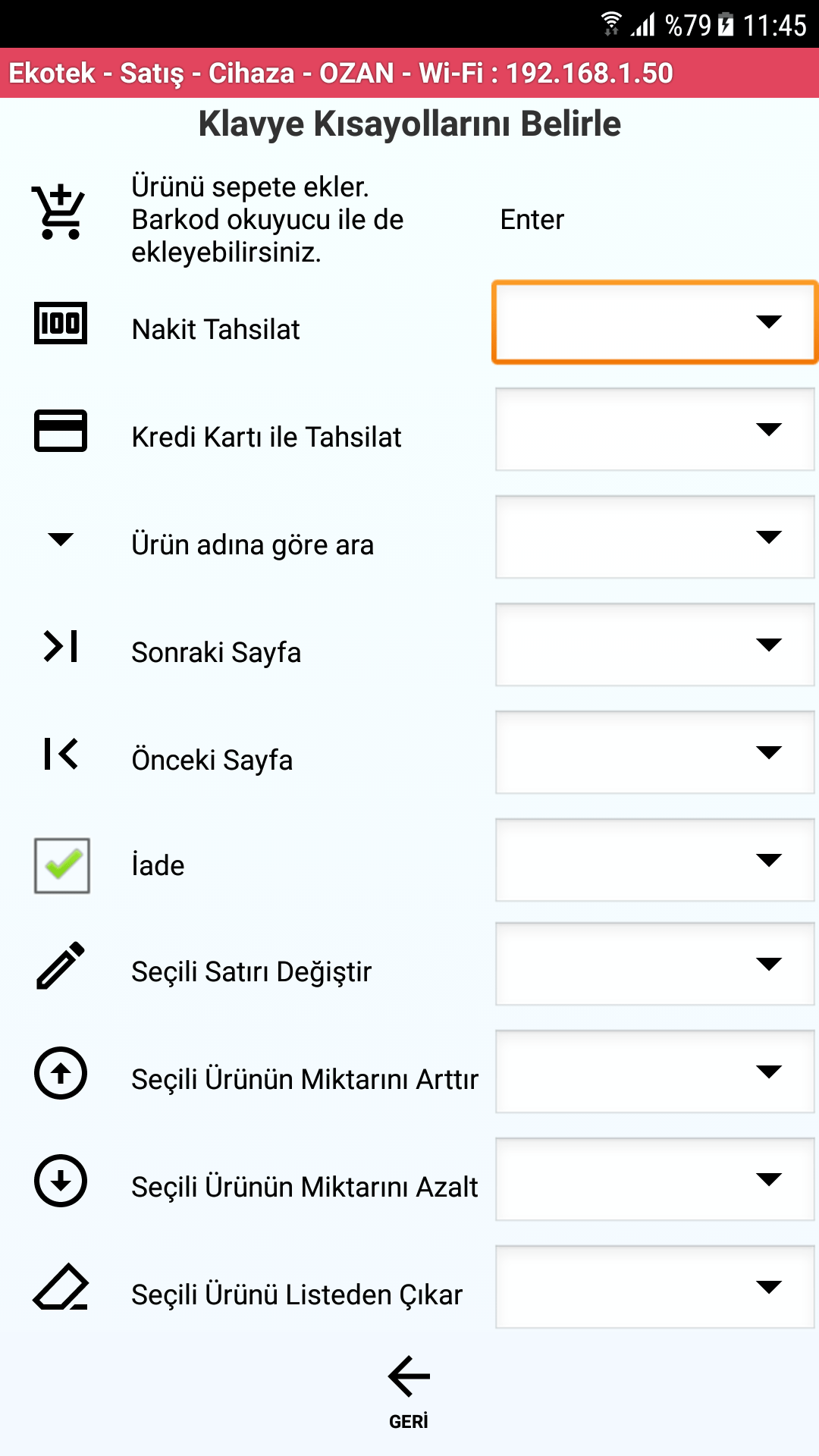Expand the Ürün adına göre ara dropdown
The image size is (819, 1456).
654,538
